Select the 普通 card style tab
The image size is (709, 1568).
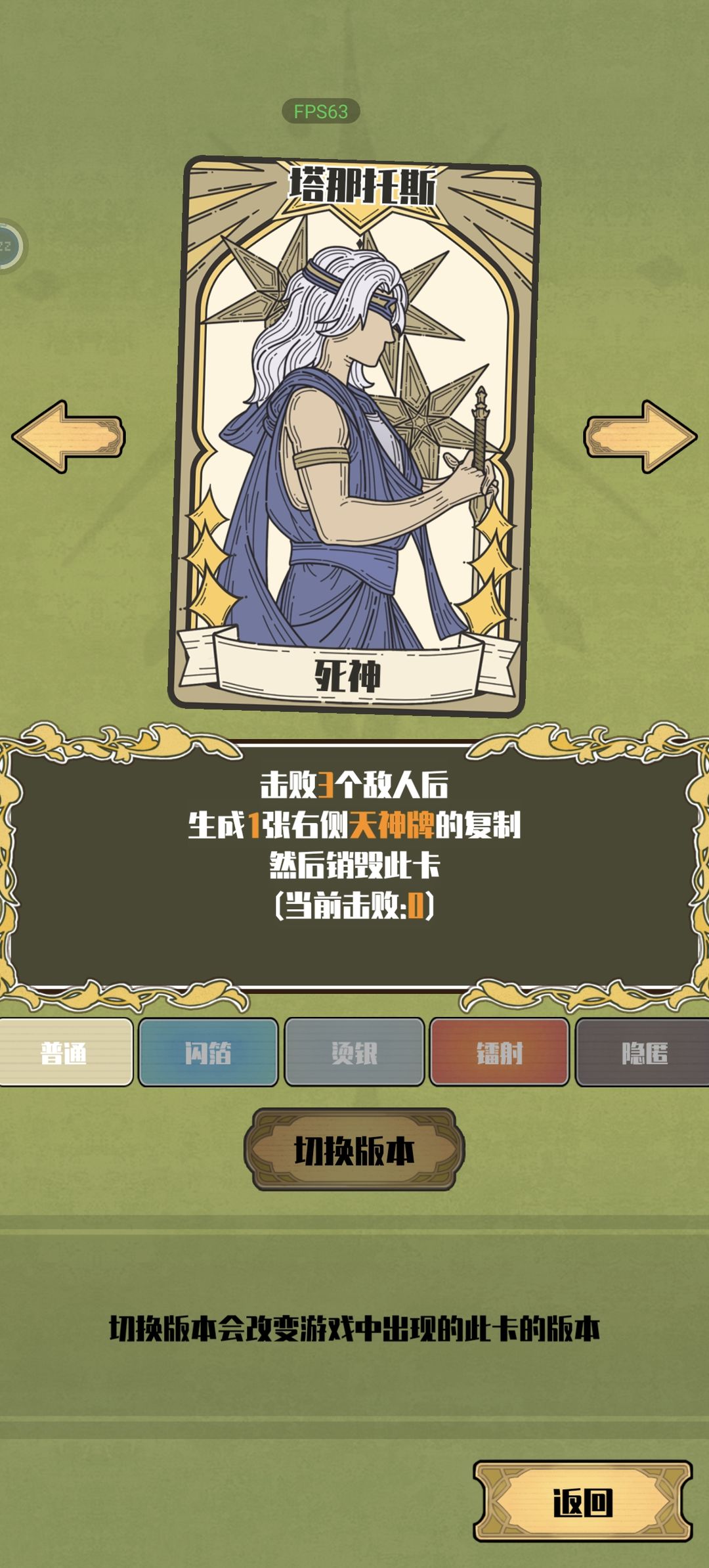64,1052
